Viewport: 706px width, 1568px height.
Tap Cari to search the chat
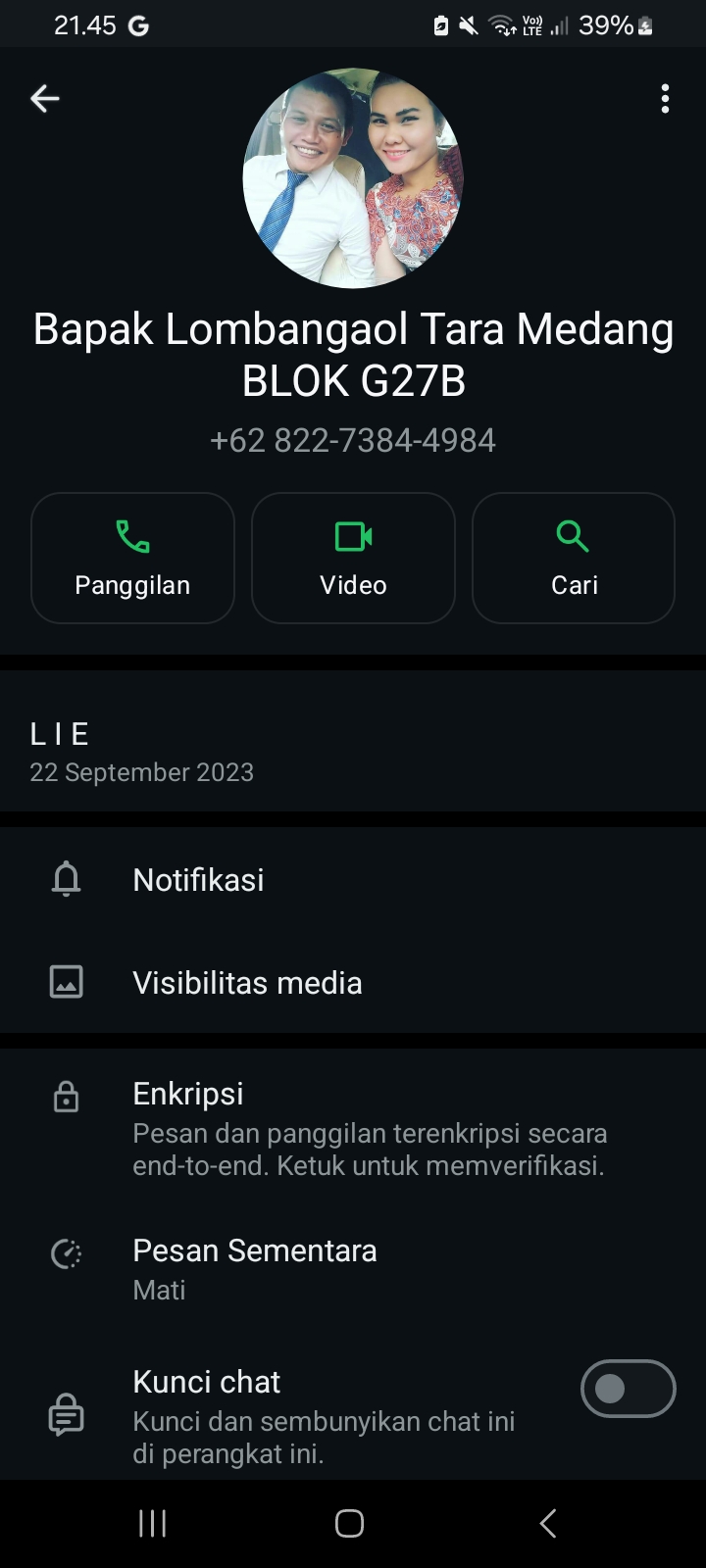pos(574,558)
